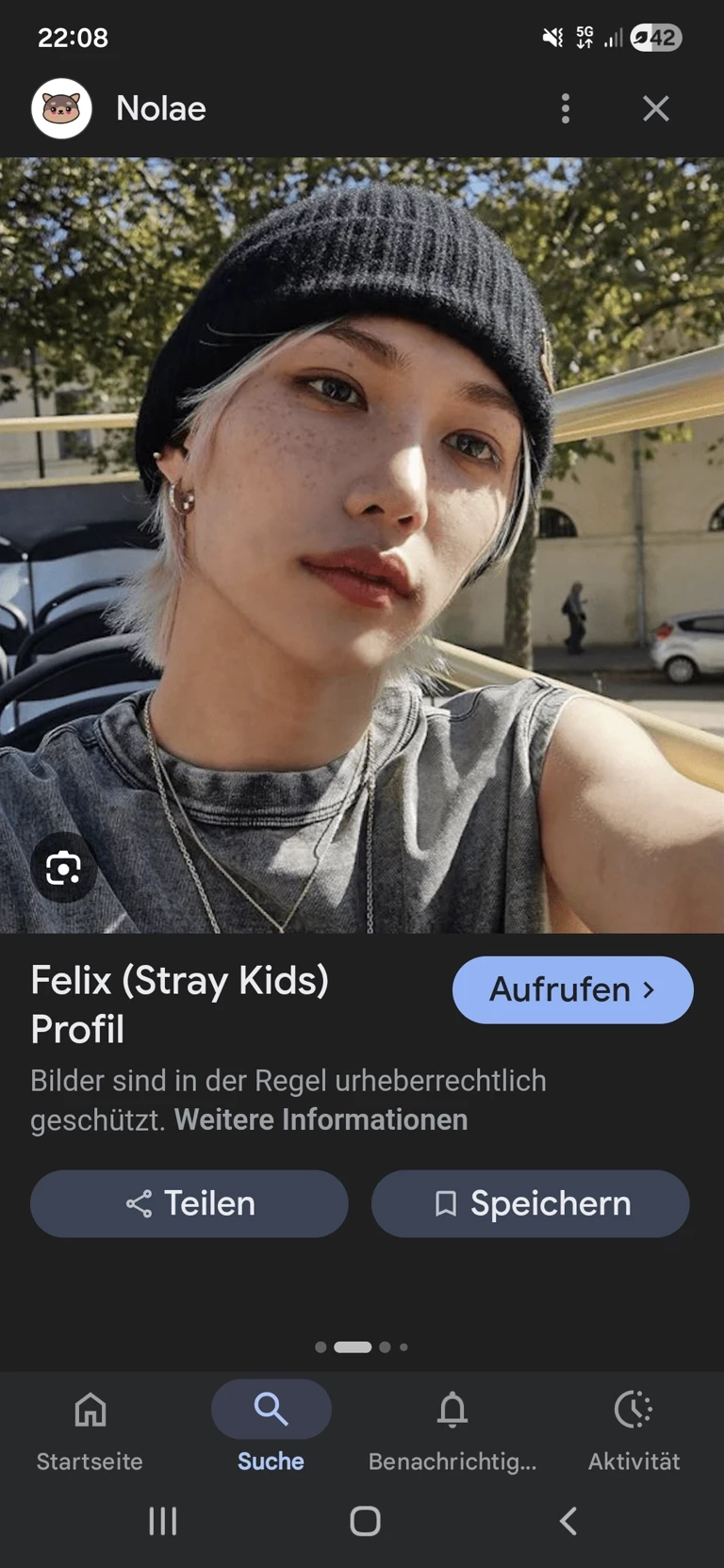Share the image via Teilen
724x1568 pixels.
189,1203
